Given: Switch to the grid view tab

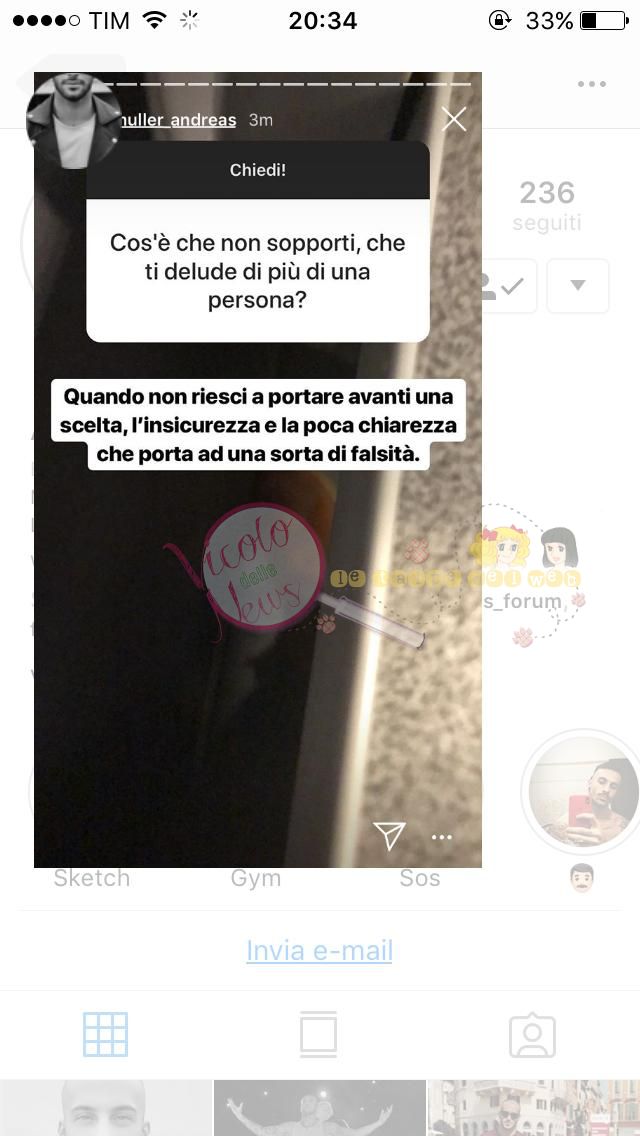Looking at the screenshot, I should [x=106, y=1034].
